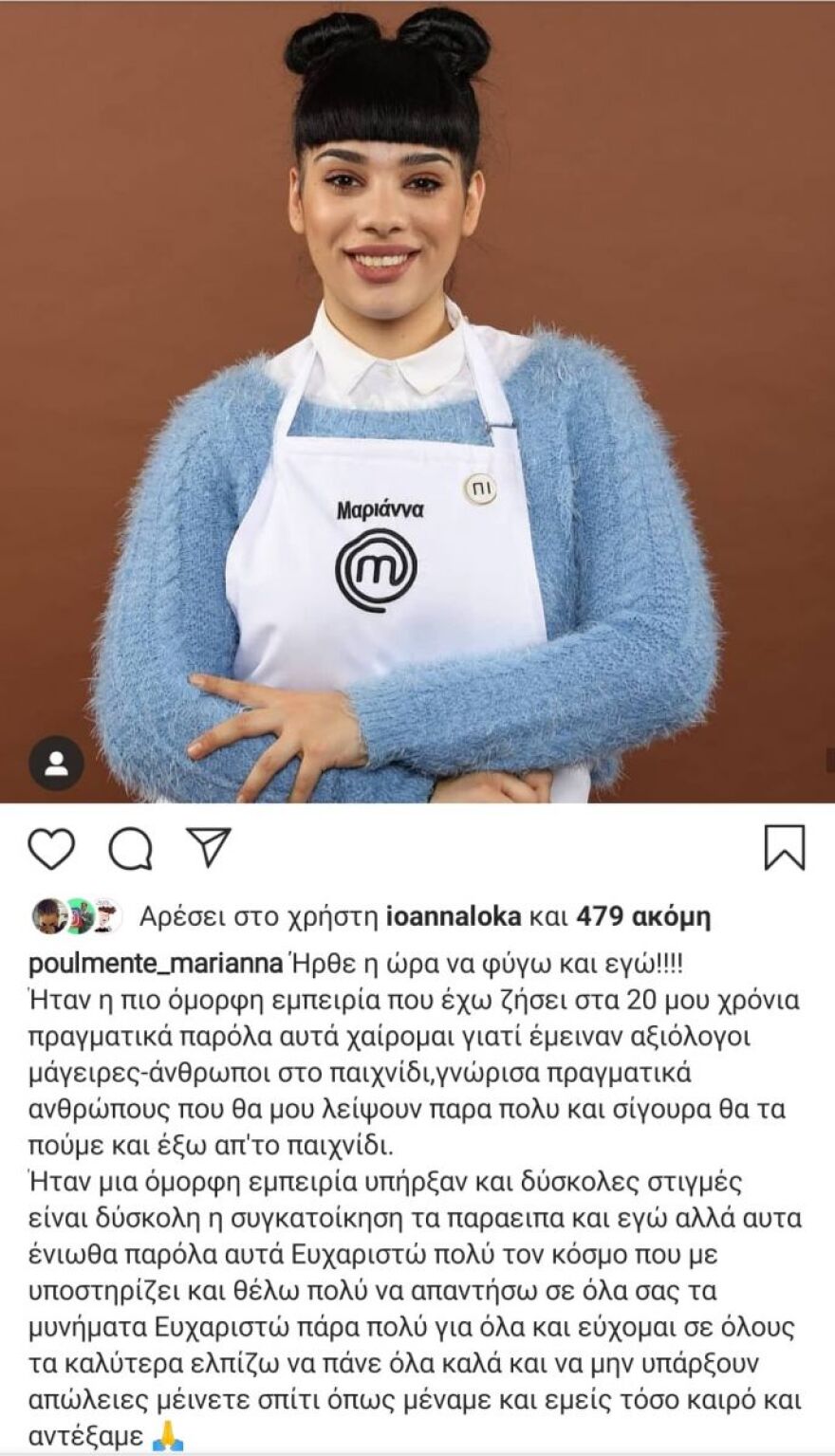The image size is (835, 1456).
Task: Open the MasterChef contestant photo
Action: [x=417, y=398]
